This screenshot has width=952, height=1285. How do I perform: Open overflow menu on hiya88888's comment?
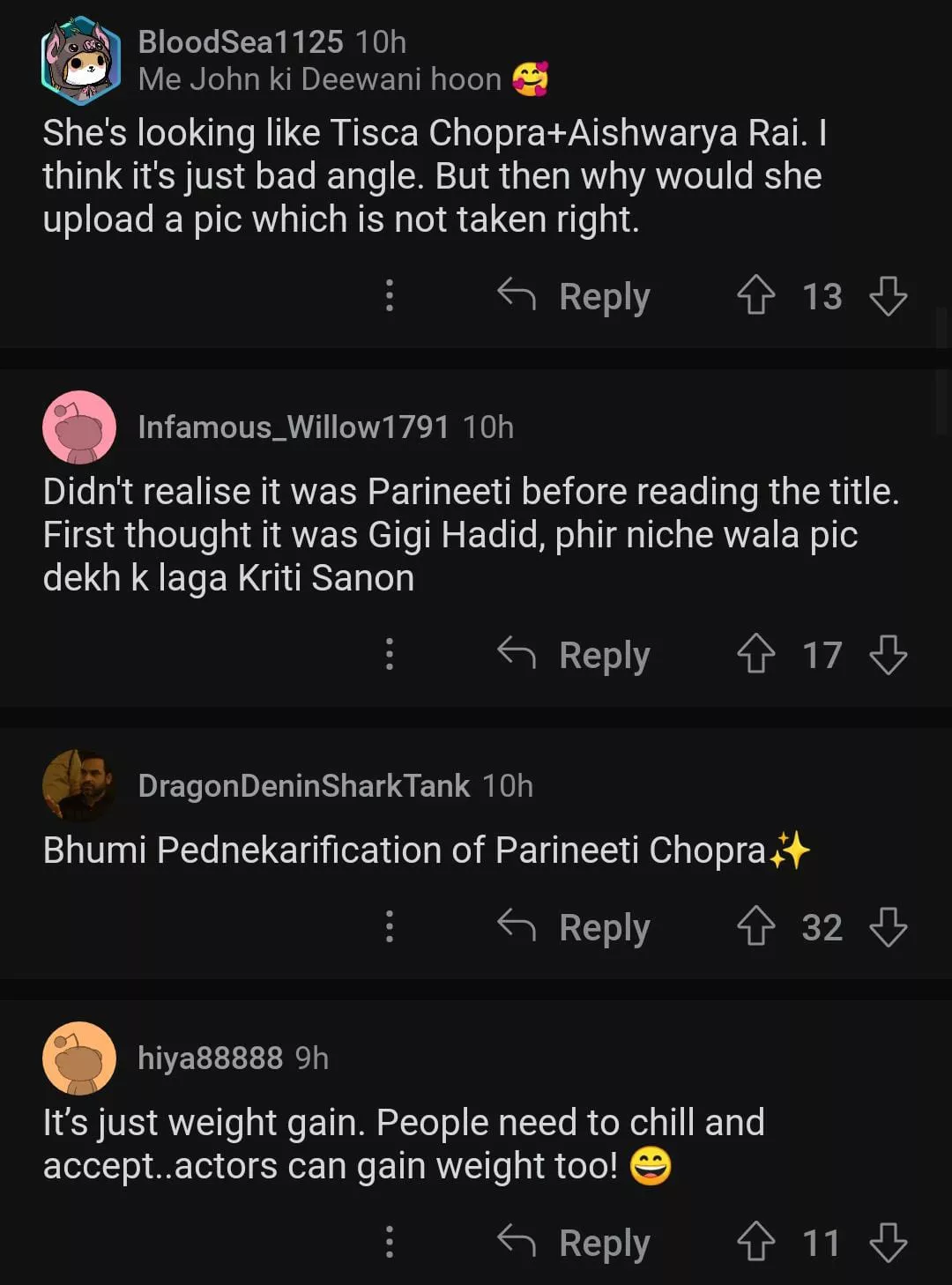pos(390,1243)
